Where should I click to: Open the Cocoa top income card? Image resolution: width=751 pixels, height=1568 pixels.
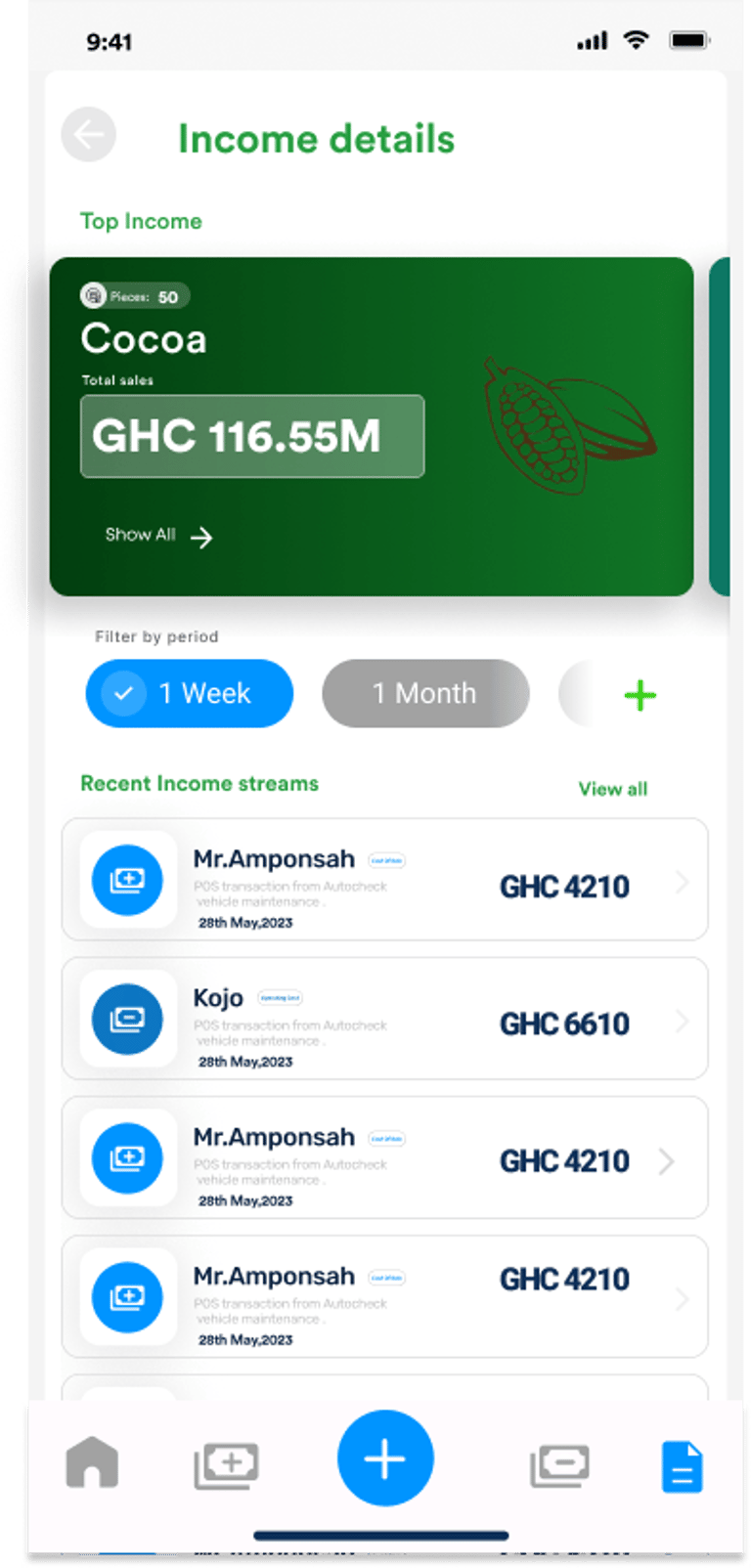(x=372, y=426)
